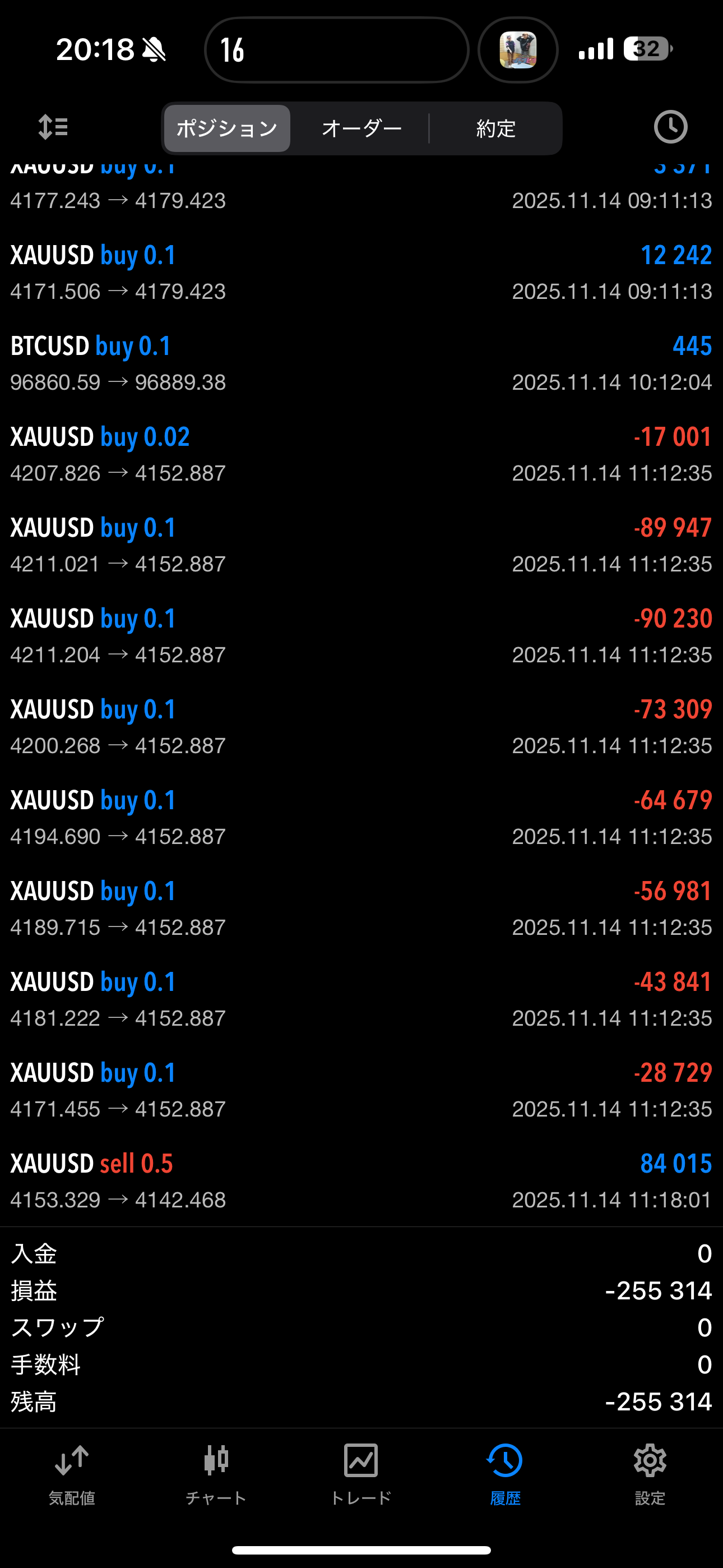Screen dimensions: 723x1568
Task: Expand the trade with -90 230 loss
Action: click(x=361, y=636)
